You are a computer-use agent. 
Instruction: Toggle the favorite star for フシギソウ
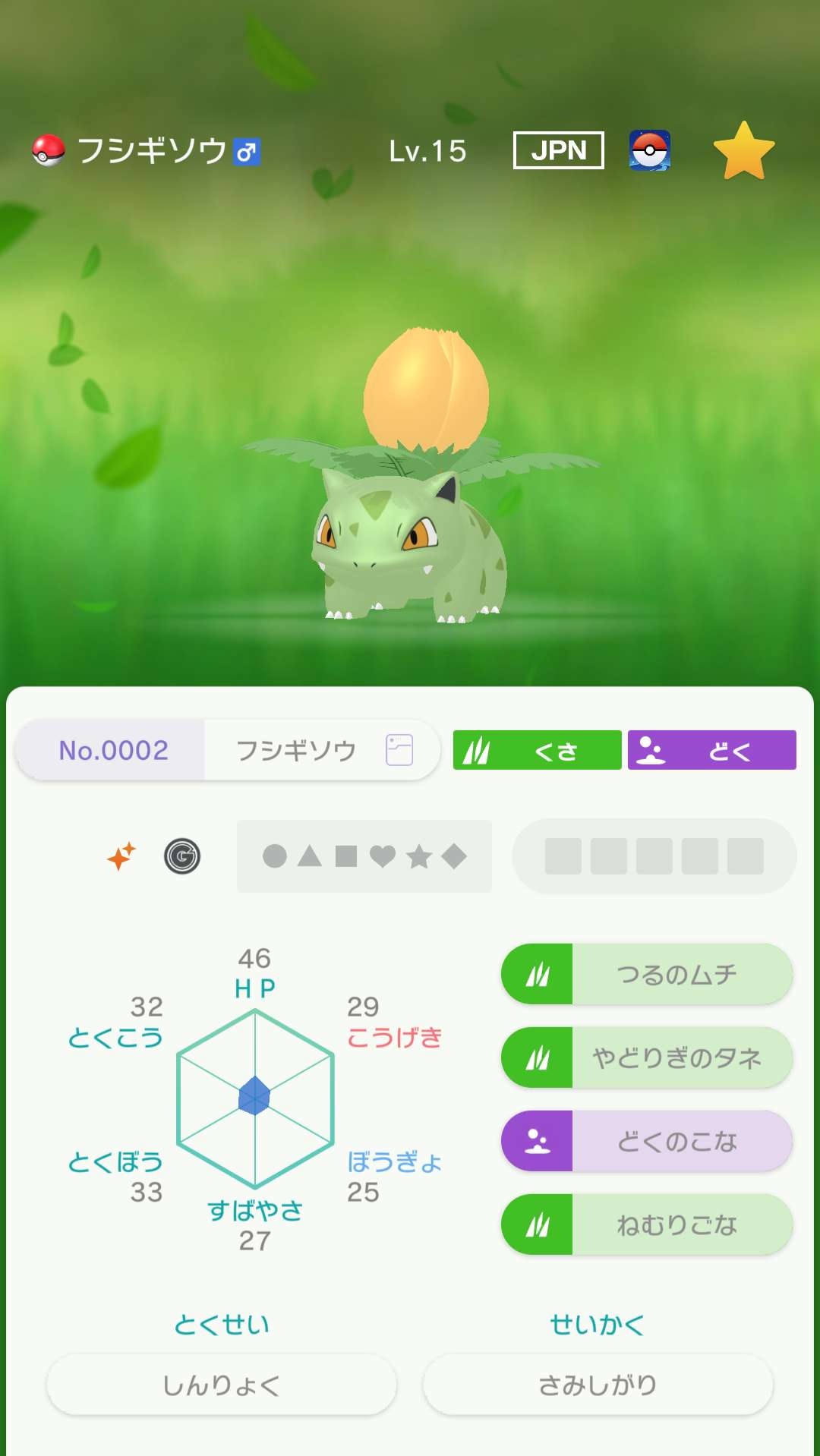(x=743, y=151)
